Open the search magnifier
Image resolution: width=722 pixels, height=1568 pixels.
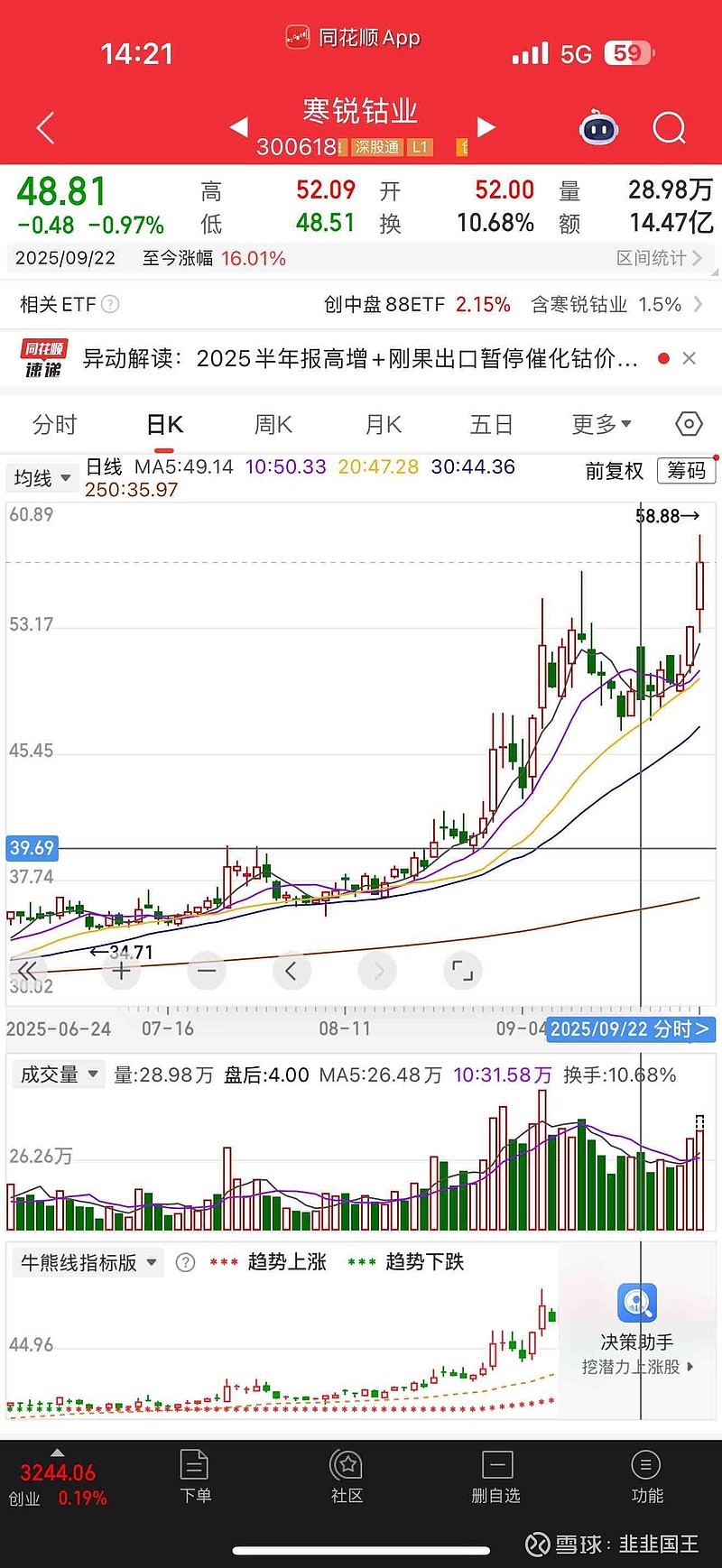(669, 129)
